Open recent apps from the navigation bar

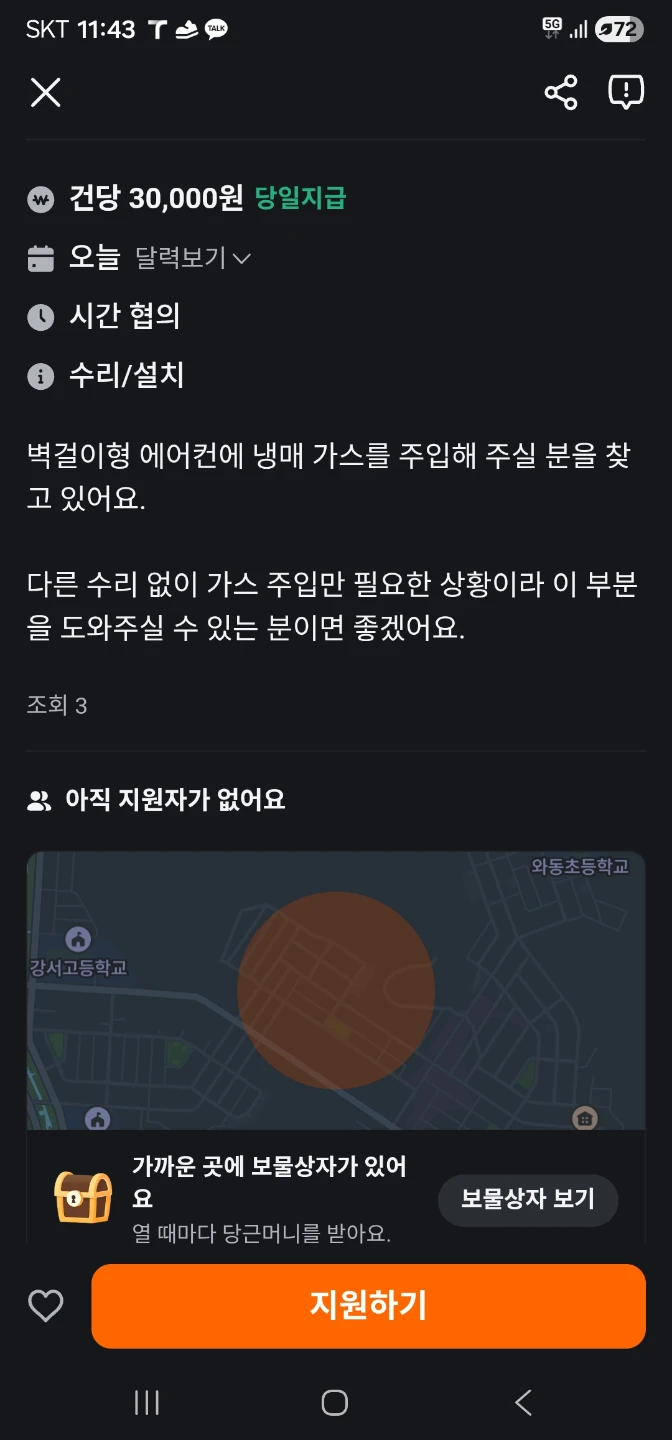147,1402
